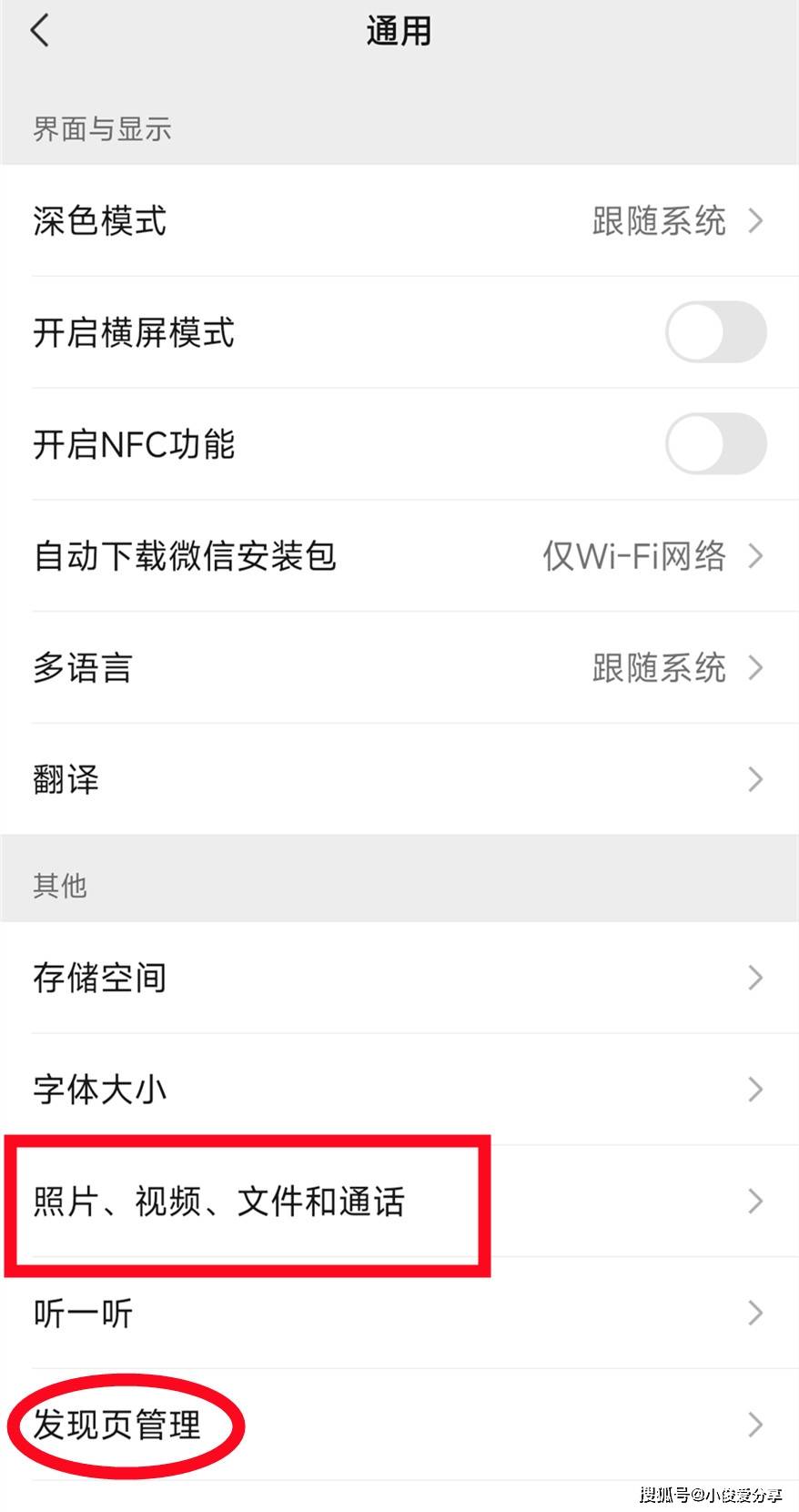Open 发现页管理 settings

click(x=399, y=1426)
